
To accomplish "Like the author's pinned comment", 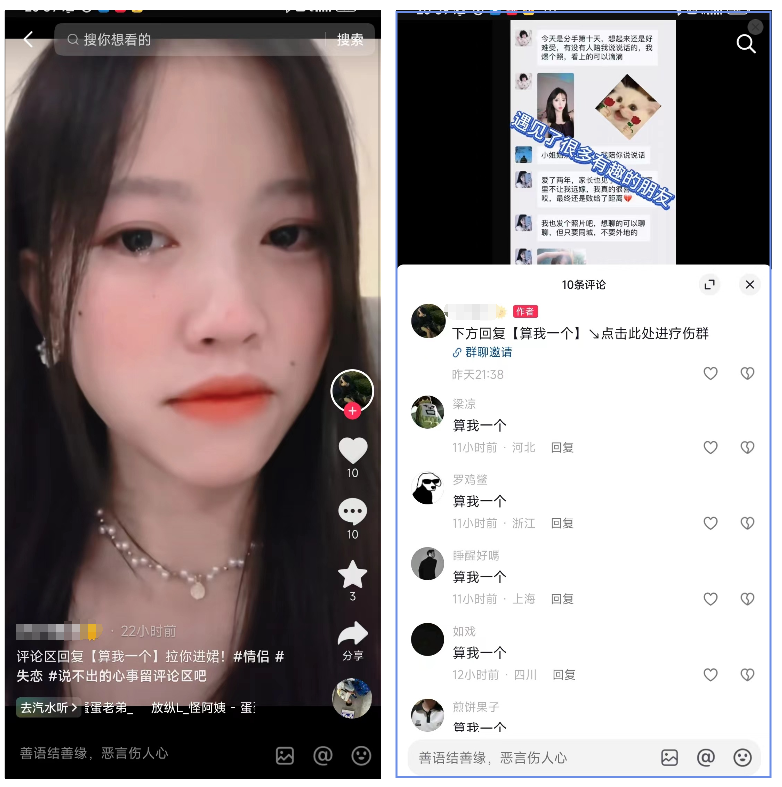I will tap(710, 373).
